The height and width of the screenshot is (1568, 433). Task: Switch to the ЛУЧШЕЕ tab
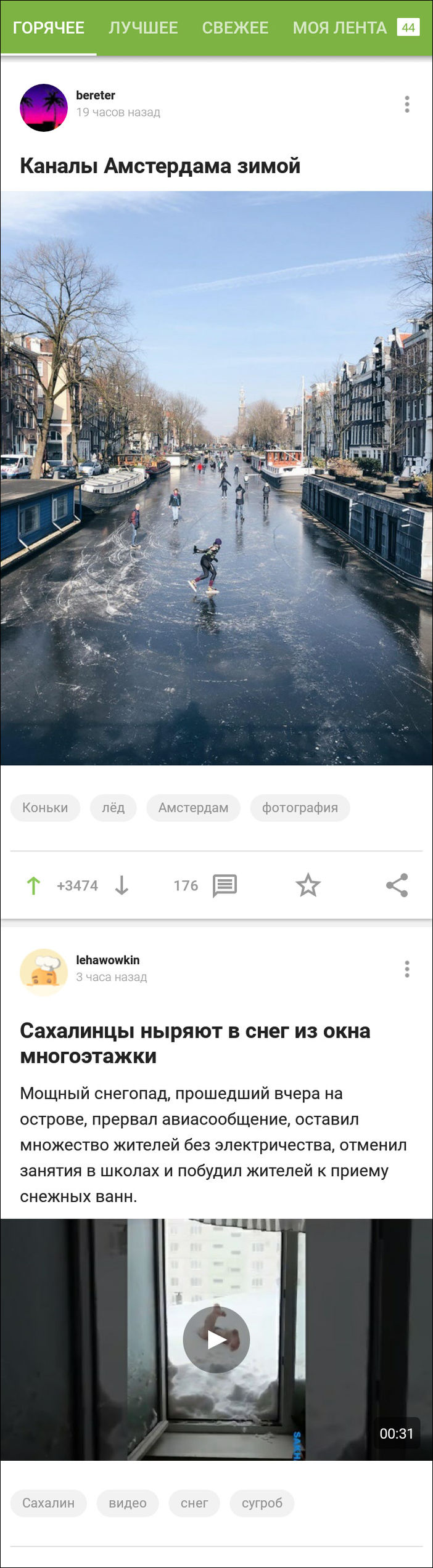click(143, 28)
